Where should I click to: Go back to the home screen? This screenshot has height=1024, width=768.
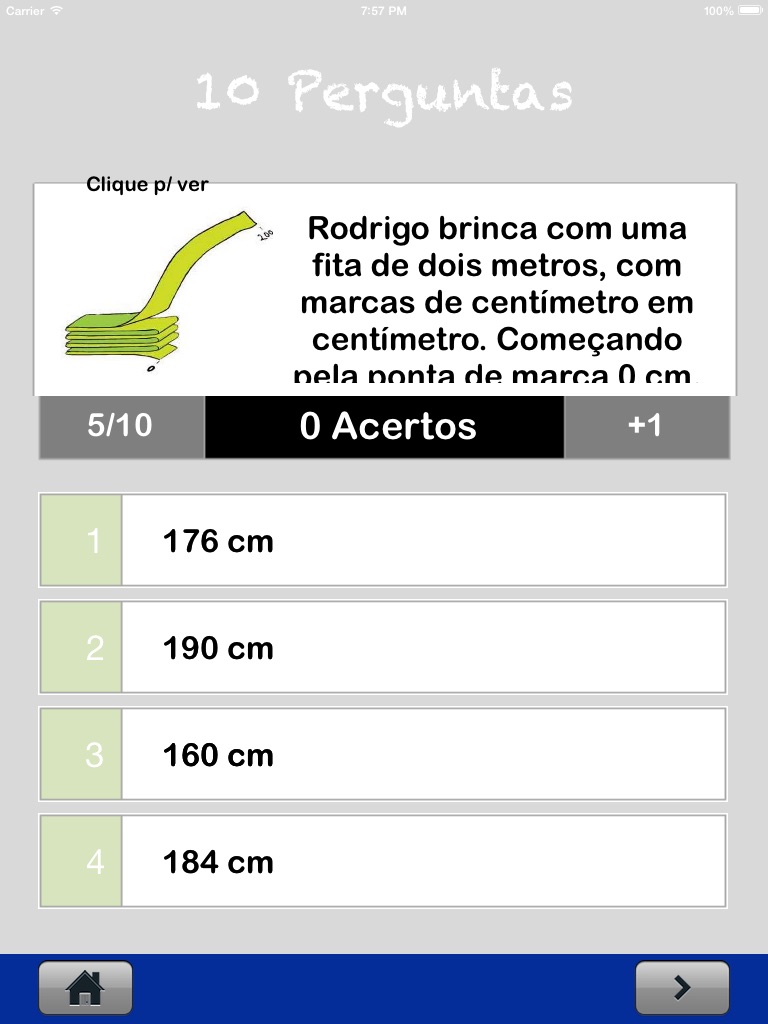(x=86, y=987)
